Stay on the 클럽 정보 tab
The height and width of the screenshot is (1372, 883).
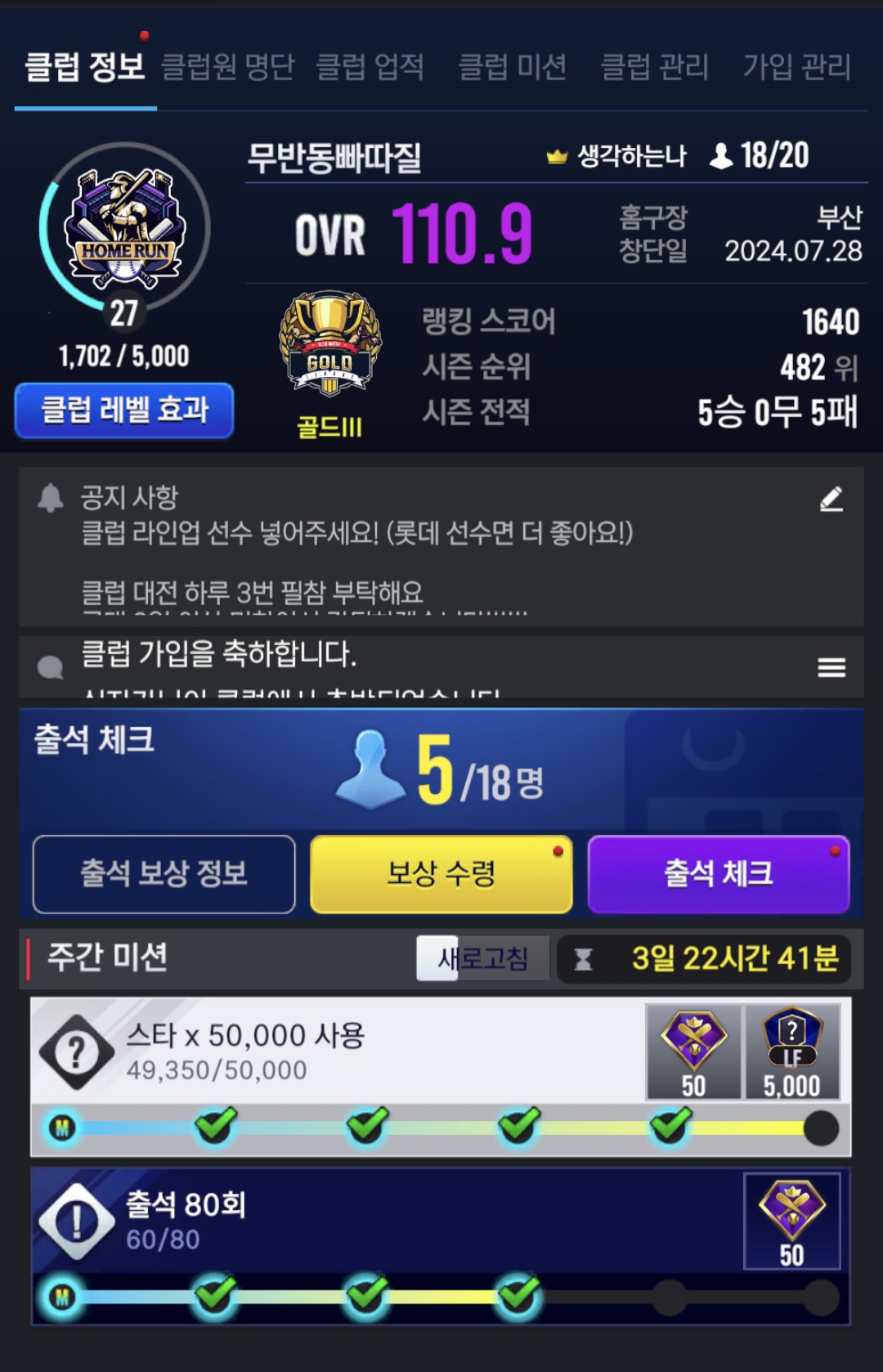85,67
